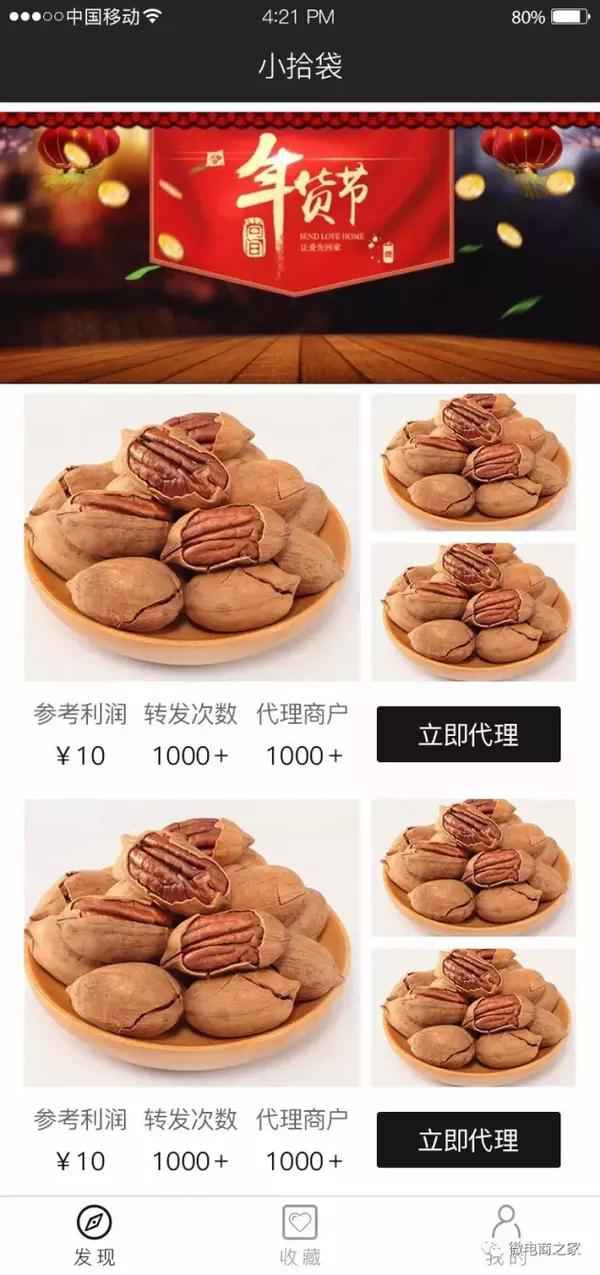Open the large pecan photo of the lower listing
The width and height of the screenshot is (600, 1275).
pyautogui.click(x=191, y=942)
